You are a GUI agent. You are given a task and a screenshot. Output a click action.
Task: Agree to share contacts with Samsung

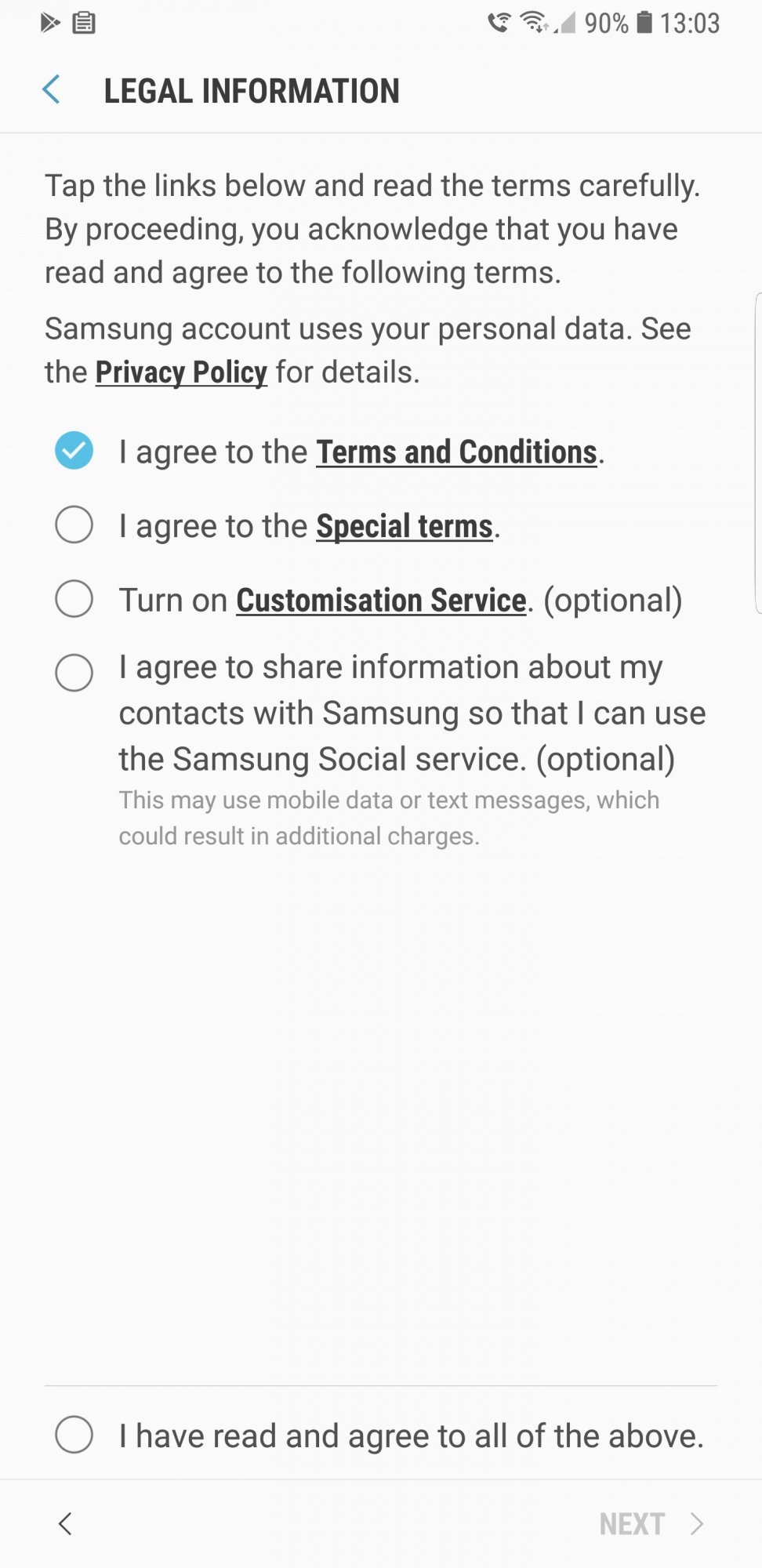(74, 673)
